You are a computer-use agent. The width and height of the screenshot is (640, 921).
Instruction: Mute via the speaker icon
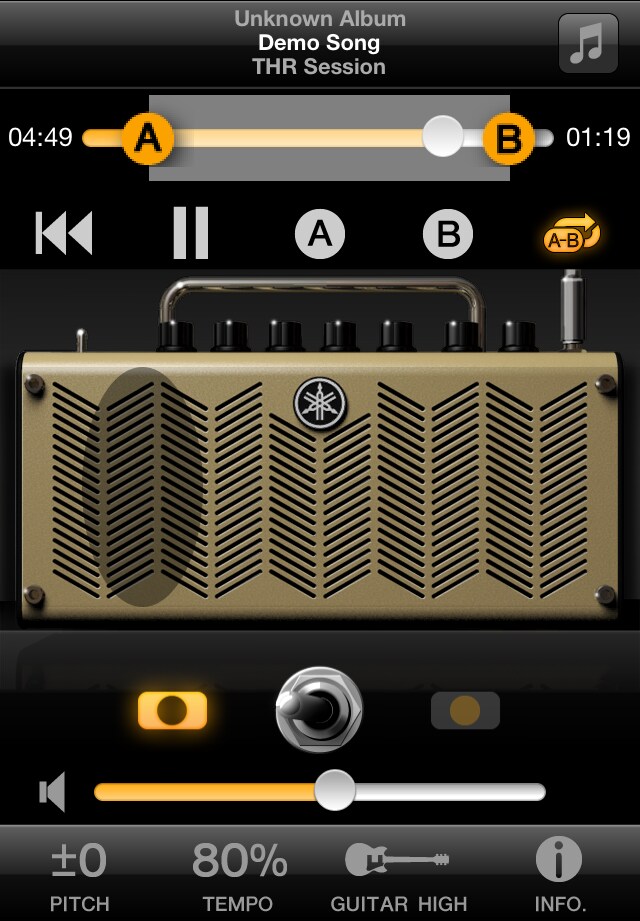(52, 792)
